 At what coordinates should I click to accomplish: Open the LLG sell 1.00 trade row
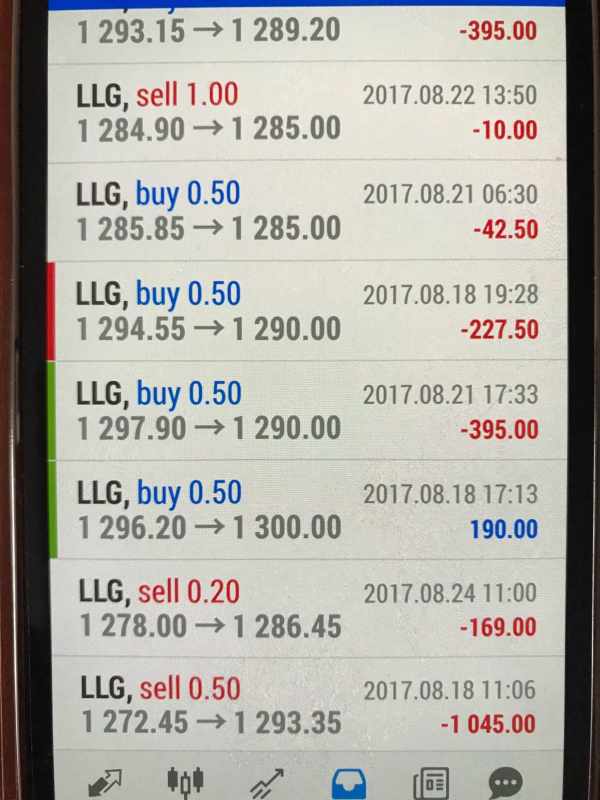[306, 112]
